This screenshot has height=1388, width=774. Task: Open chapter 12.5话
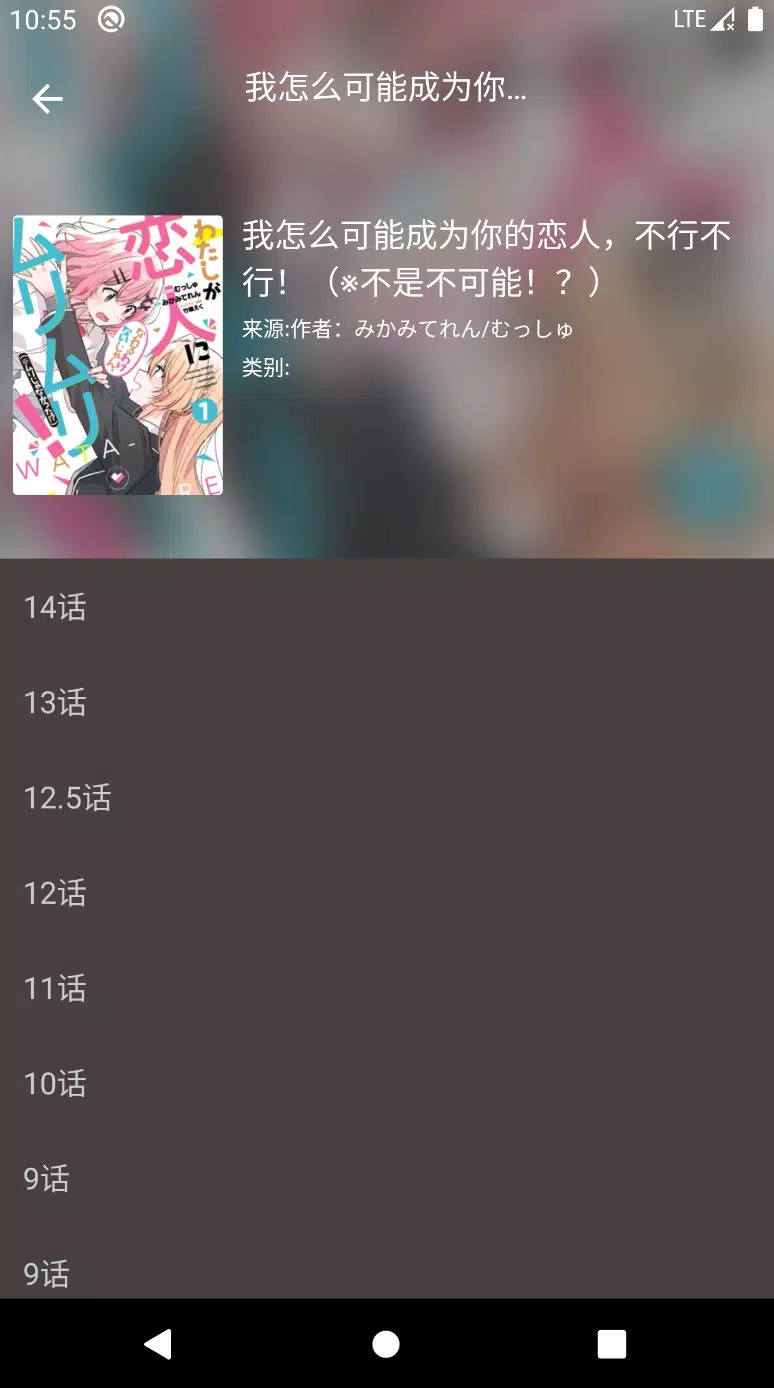click(x=387, y=797)
